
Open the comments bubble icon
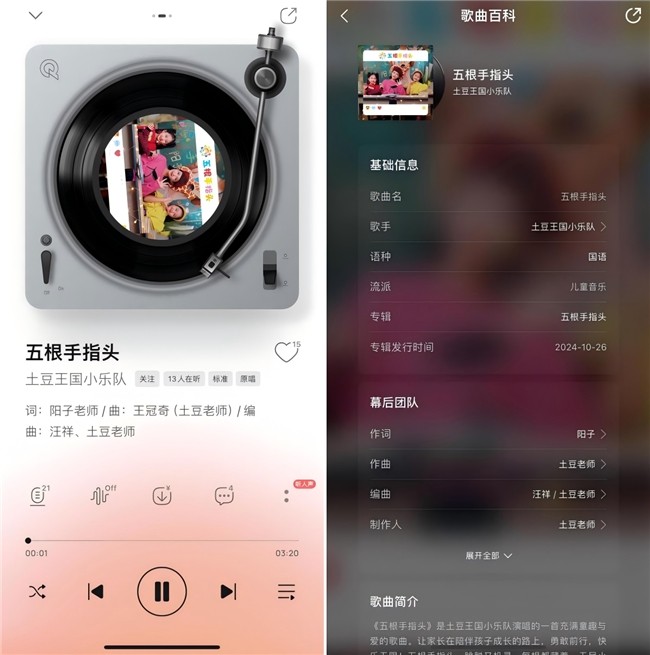(x=224, y=496)
